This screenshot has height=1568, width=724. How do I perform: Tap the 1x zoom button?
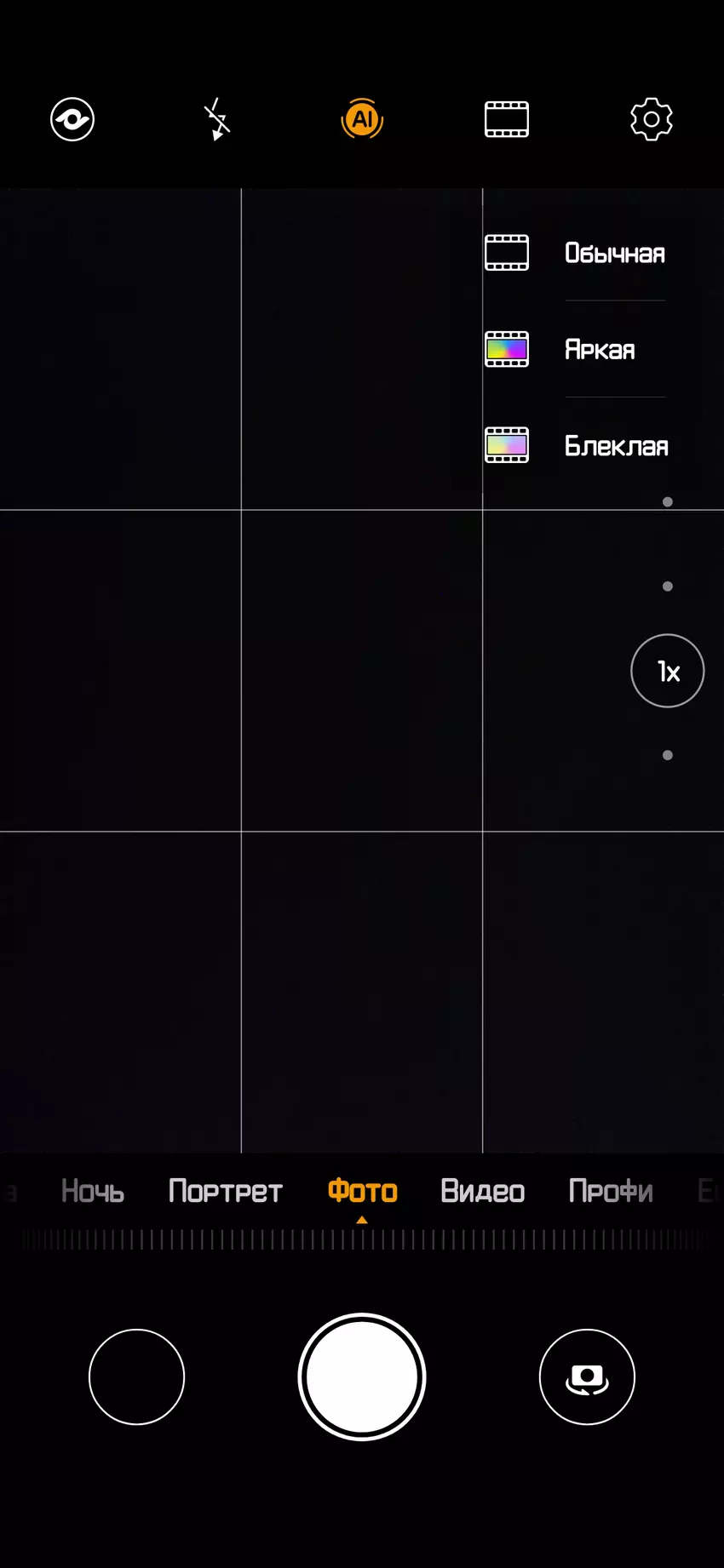click(x=668, y=671)
